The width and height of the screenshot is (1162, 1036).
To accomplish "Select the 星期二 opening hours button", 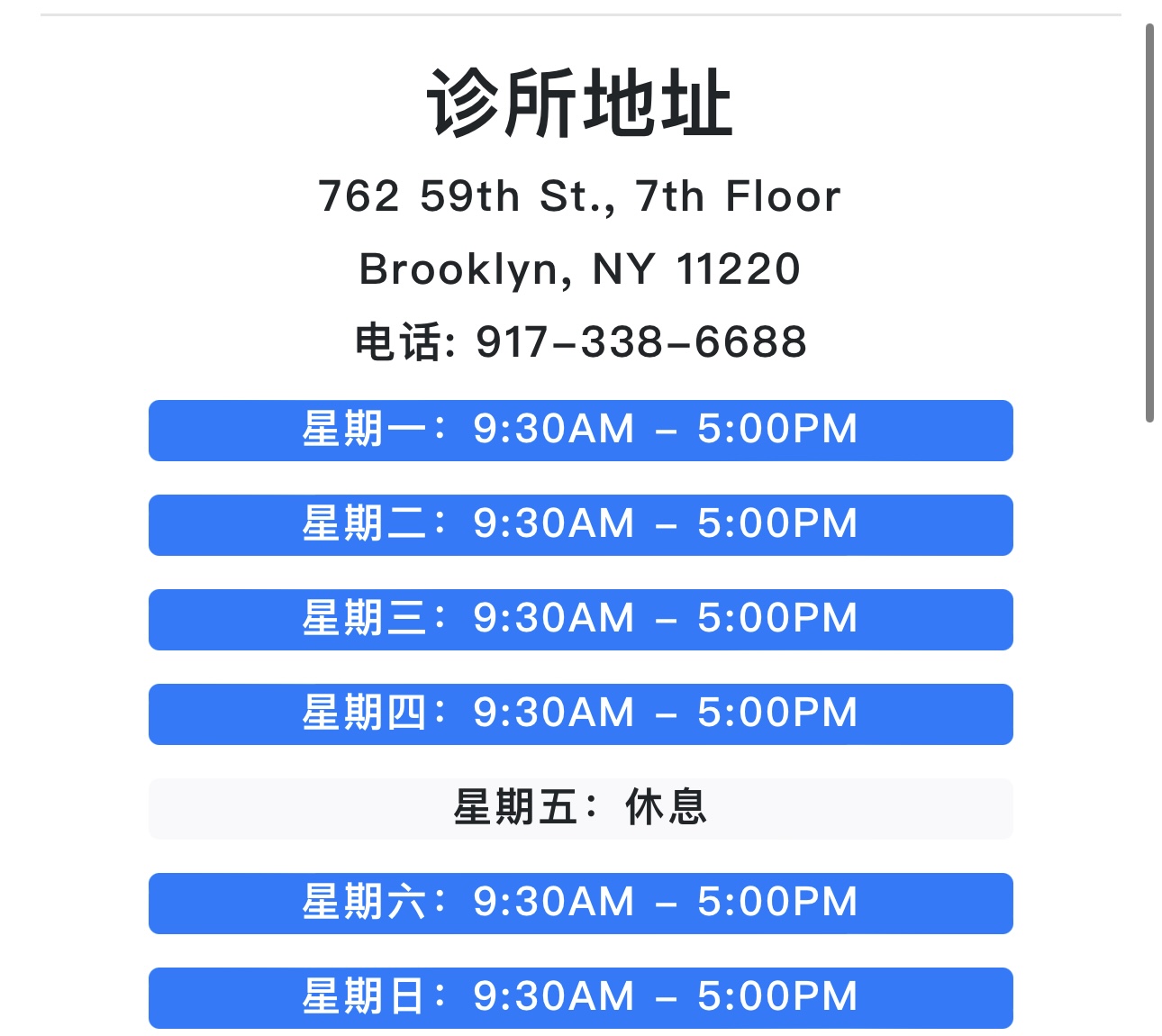I will click(x=580, y=525).
